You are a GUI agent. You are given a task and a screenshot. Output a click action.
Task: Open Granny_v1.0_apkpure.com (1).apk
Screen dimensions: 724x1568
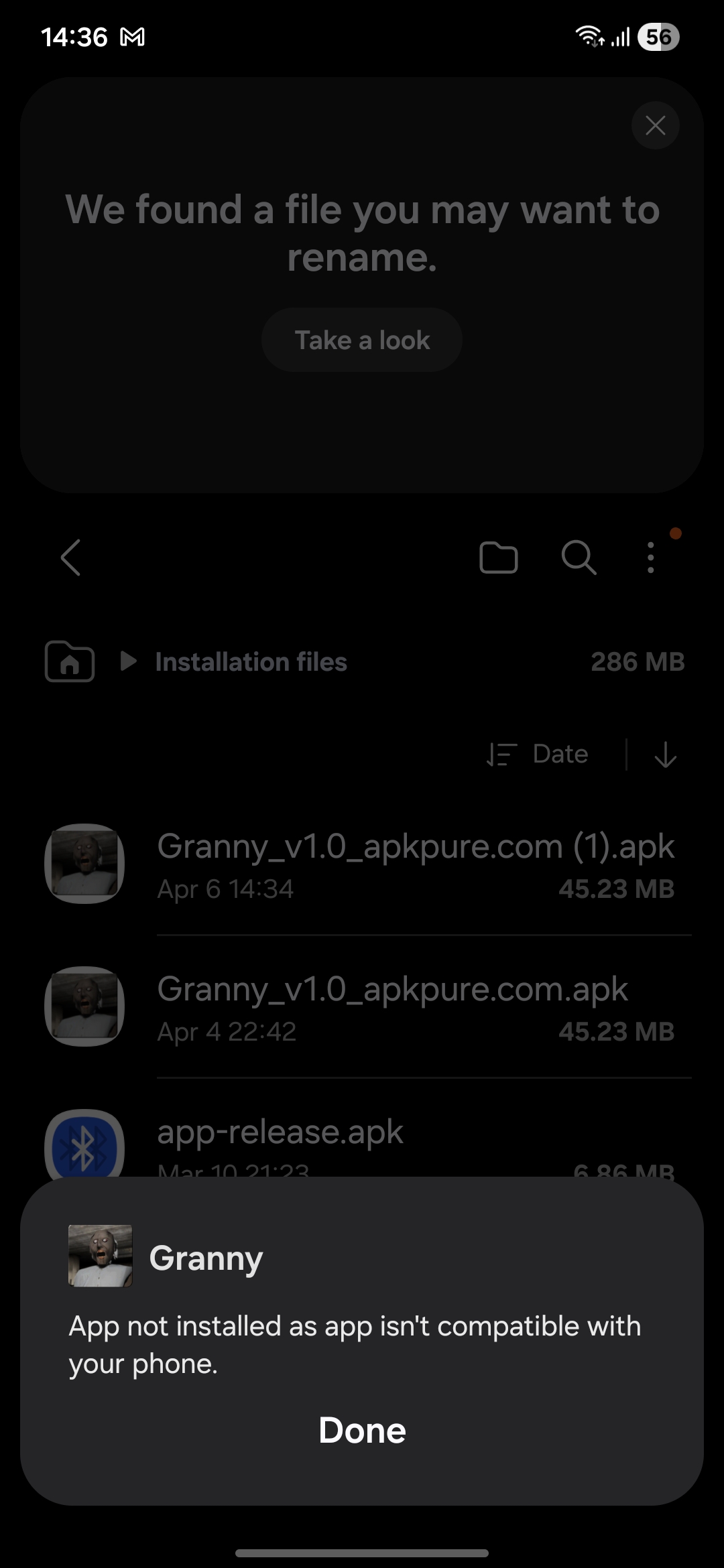(416, 863)
